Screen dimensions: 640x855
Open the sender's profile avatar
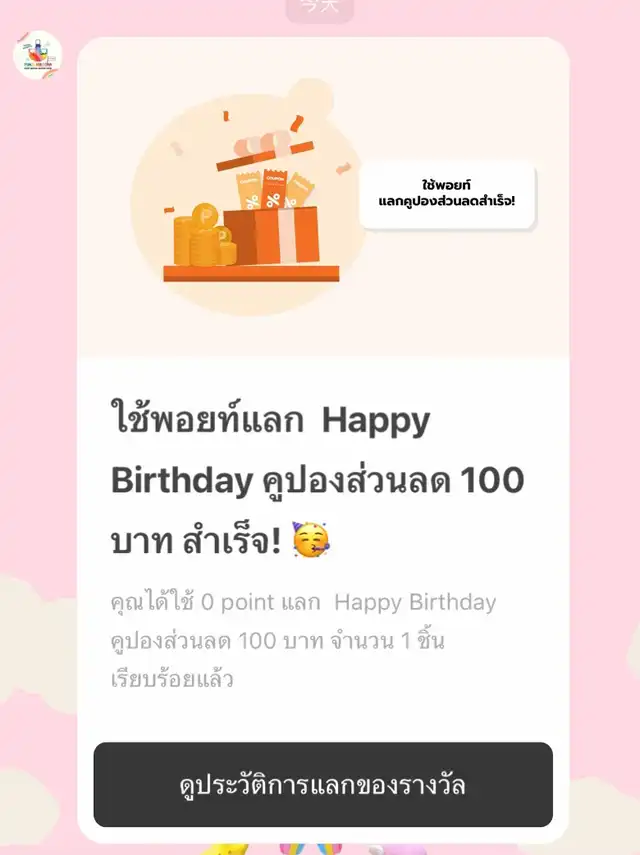point(37,56)
